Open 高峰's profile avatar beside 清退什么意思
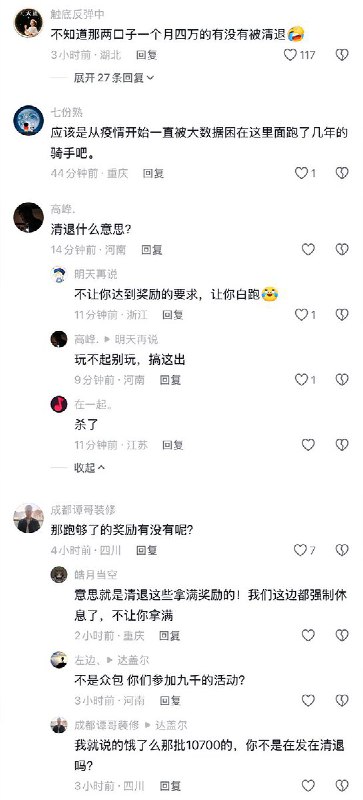The image size is (363, 800). [29, 218]
